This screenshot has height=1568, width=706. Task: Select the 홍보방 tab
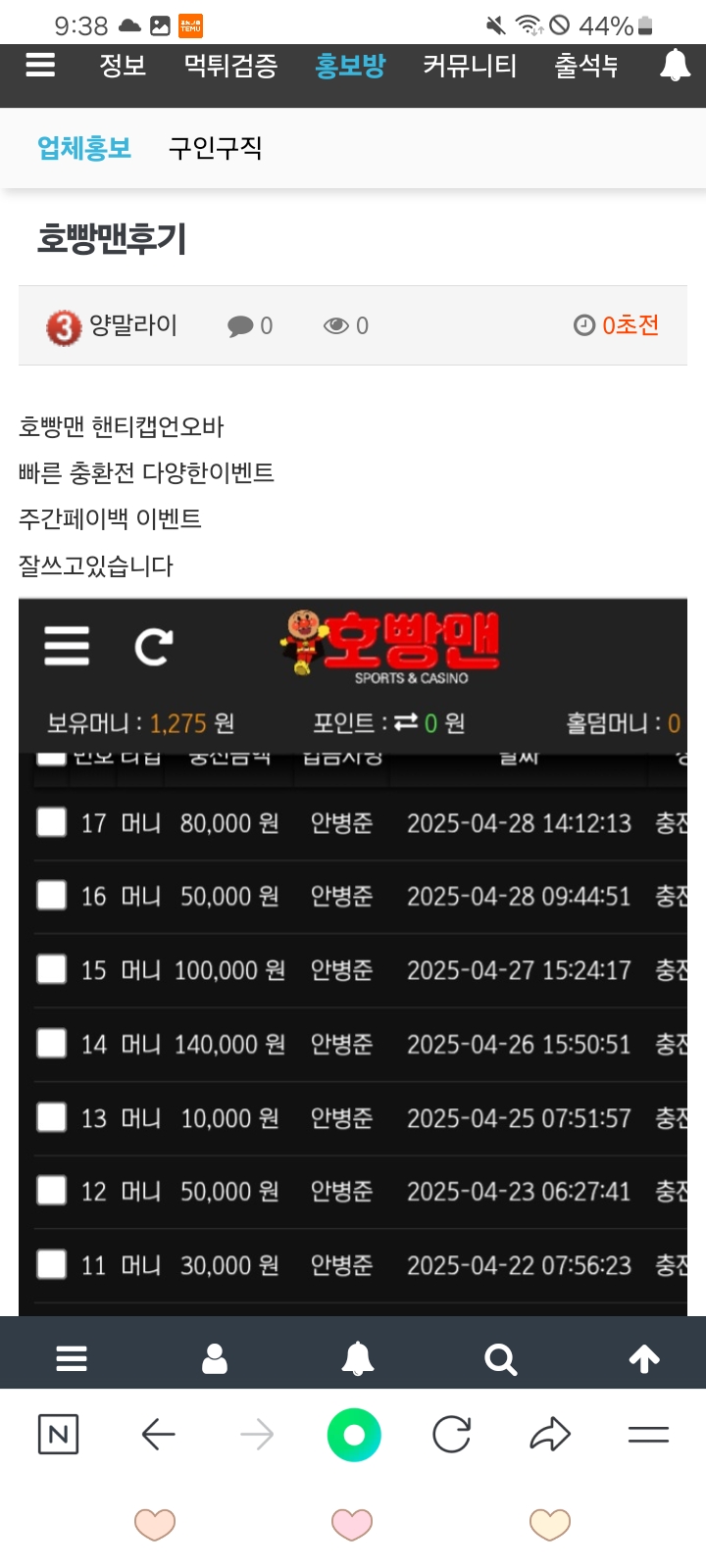[350, 66]
